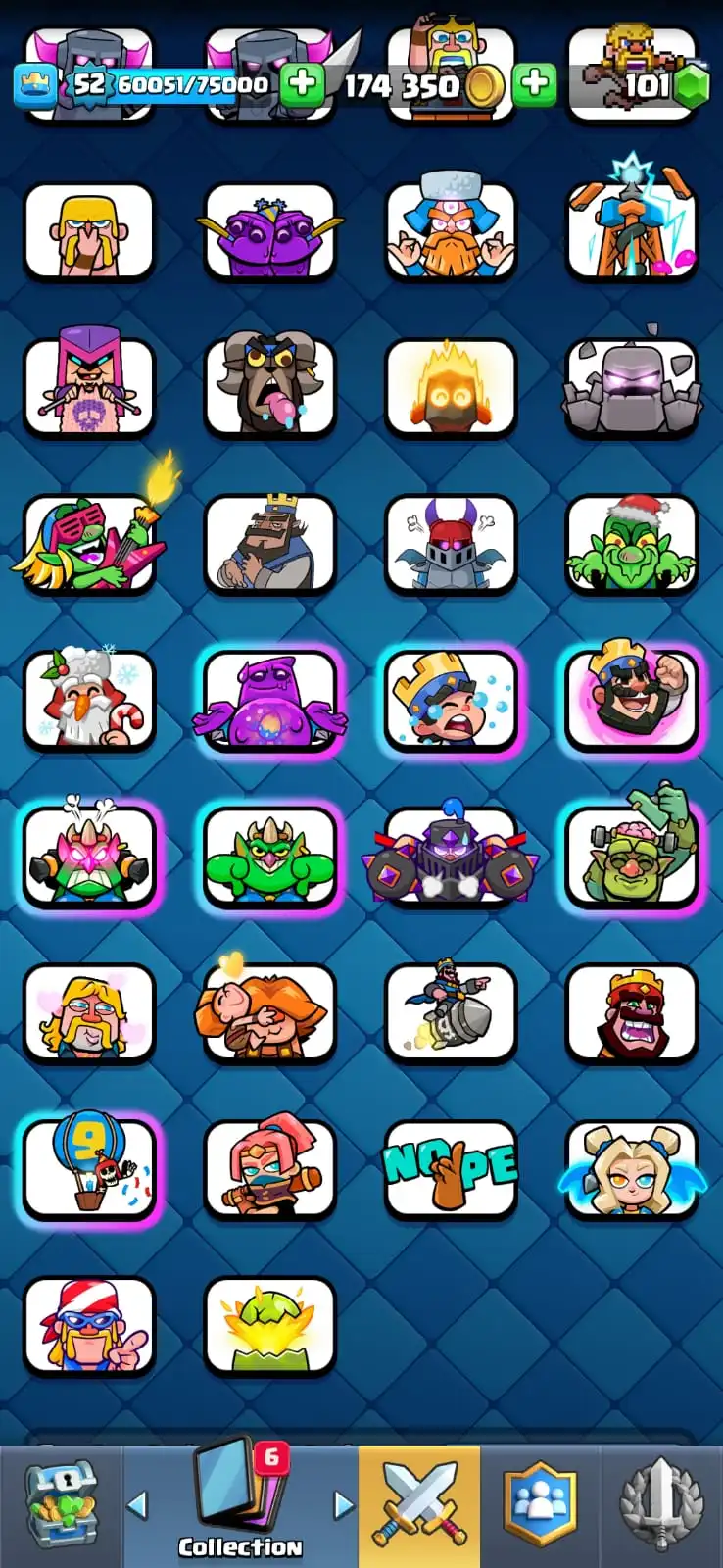Pick the flaming skull emote

point(451,387)
